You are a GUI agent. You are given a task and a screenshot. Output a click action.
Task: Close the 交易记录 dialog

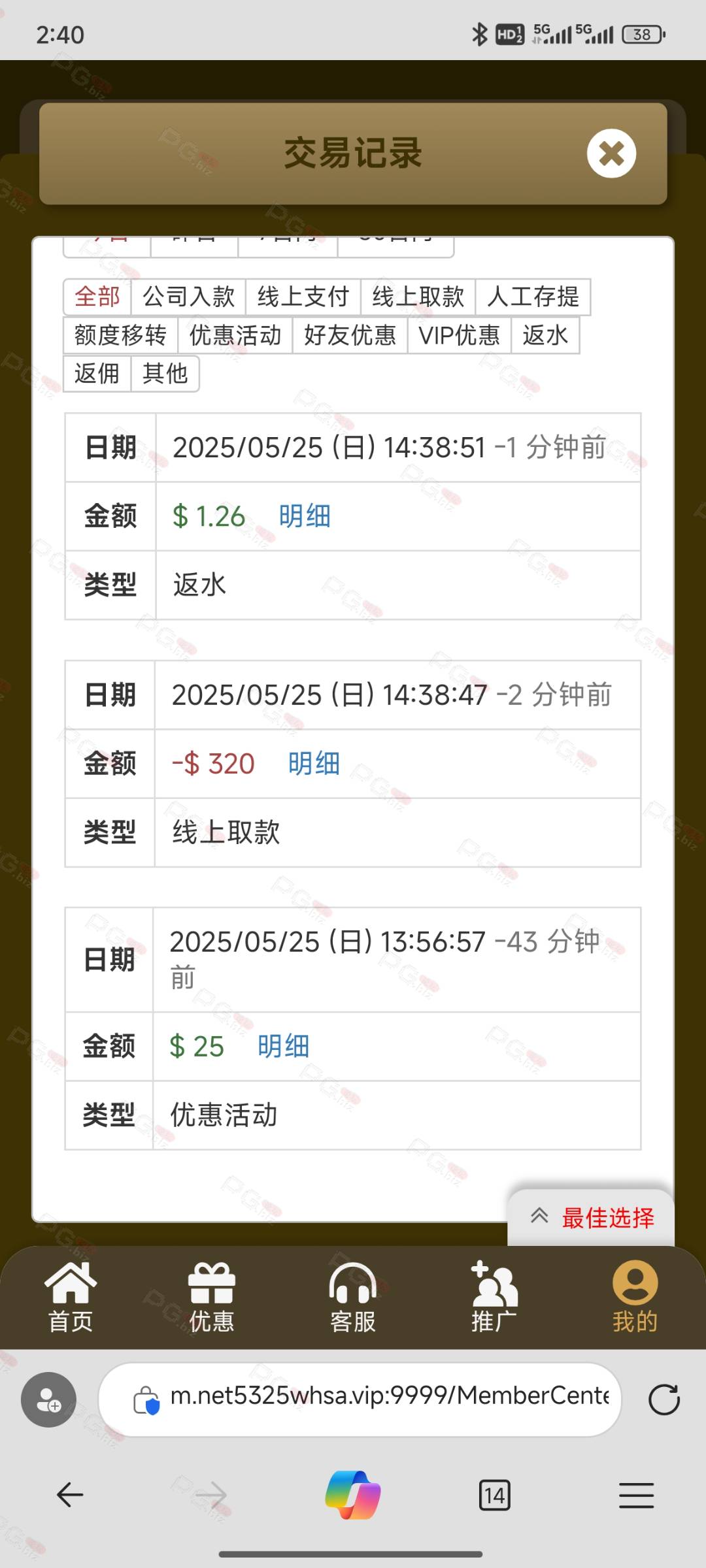click(x=611, y=154)
